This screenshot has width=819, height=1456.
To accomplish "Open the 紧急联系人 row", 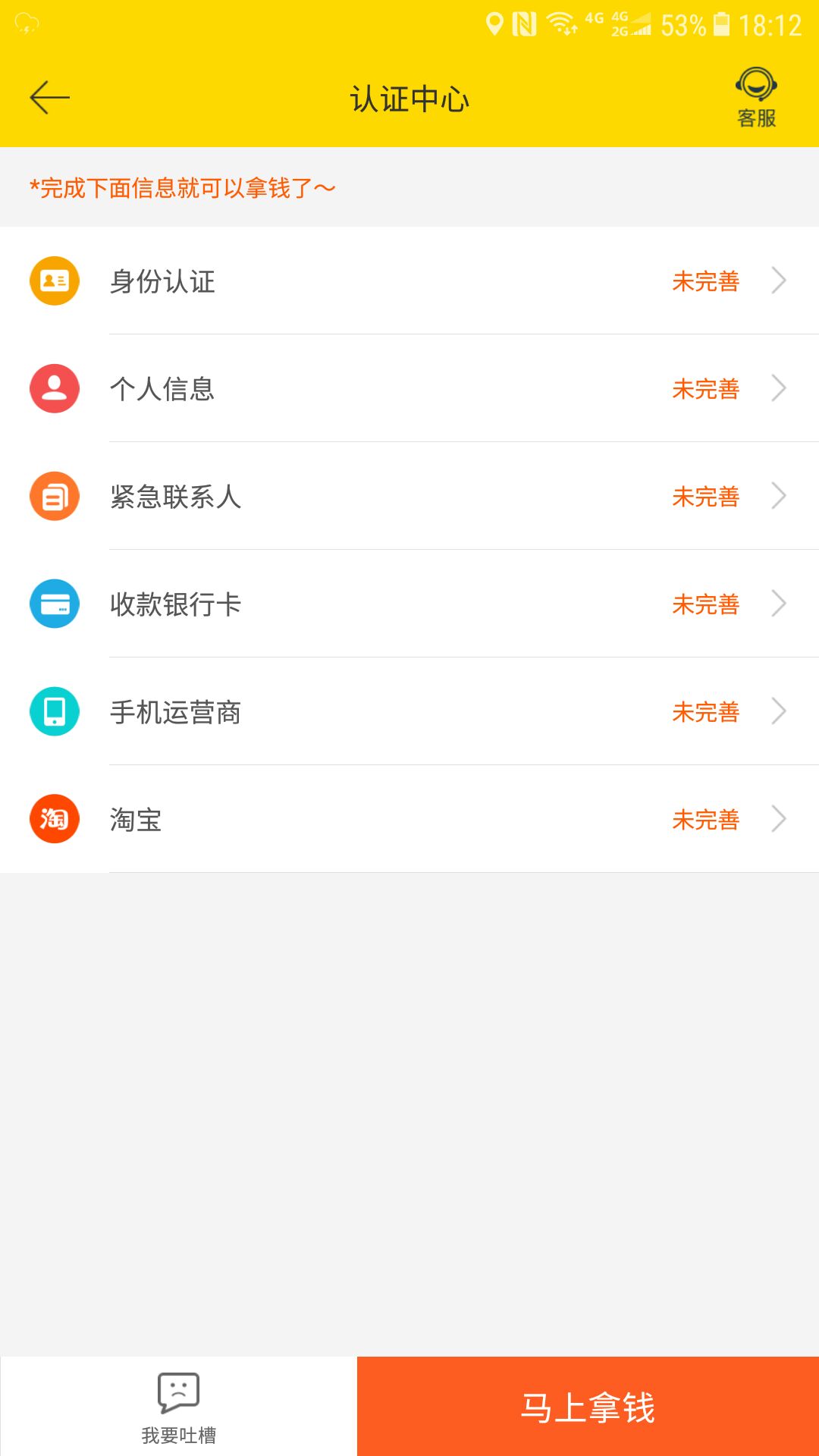I will 409,496.
